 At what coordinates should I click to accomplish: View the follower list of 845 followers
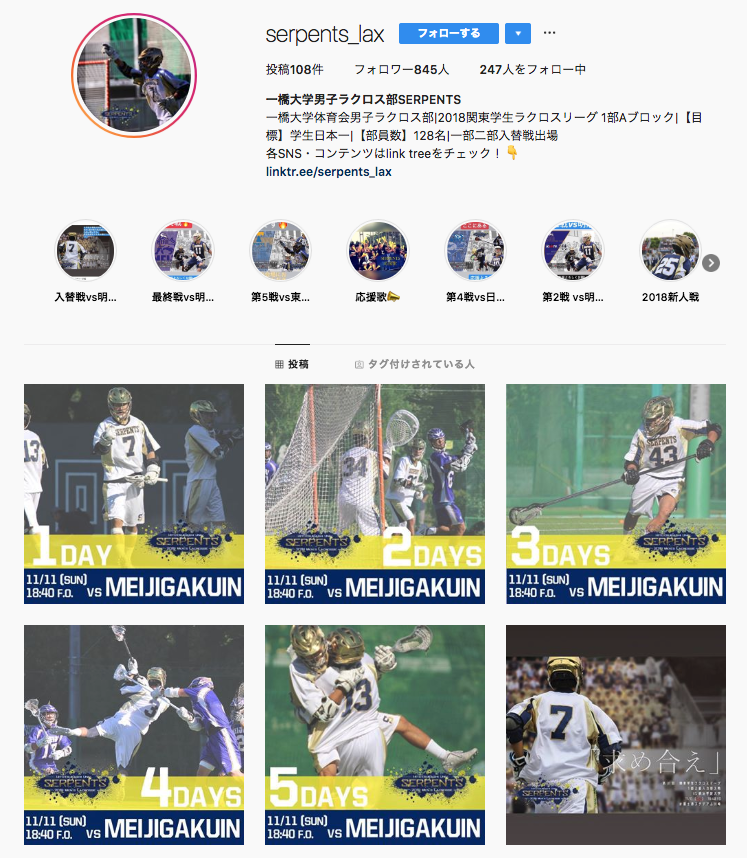[x=401, y=70]
